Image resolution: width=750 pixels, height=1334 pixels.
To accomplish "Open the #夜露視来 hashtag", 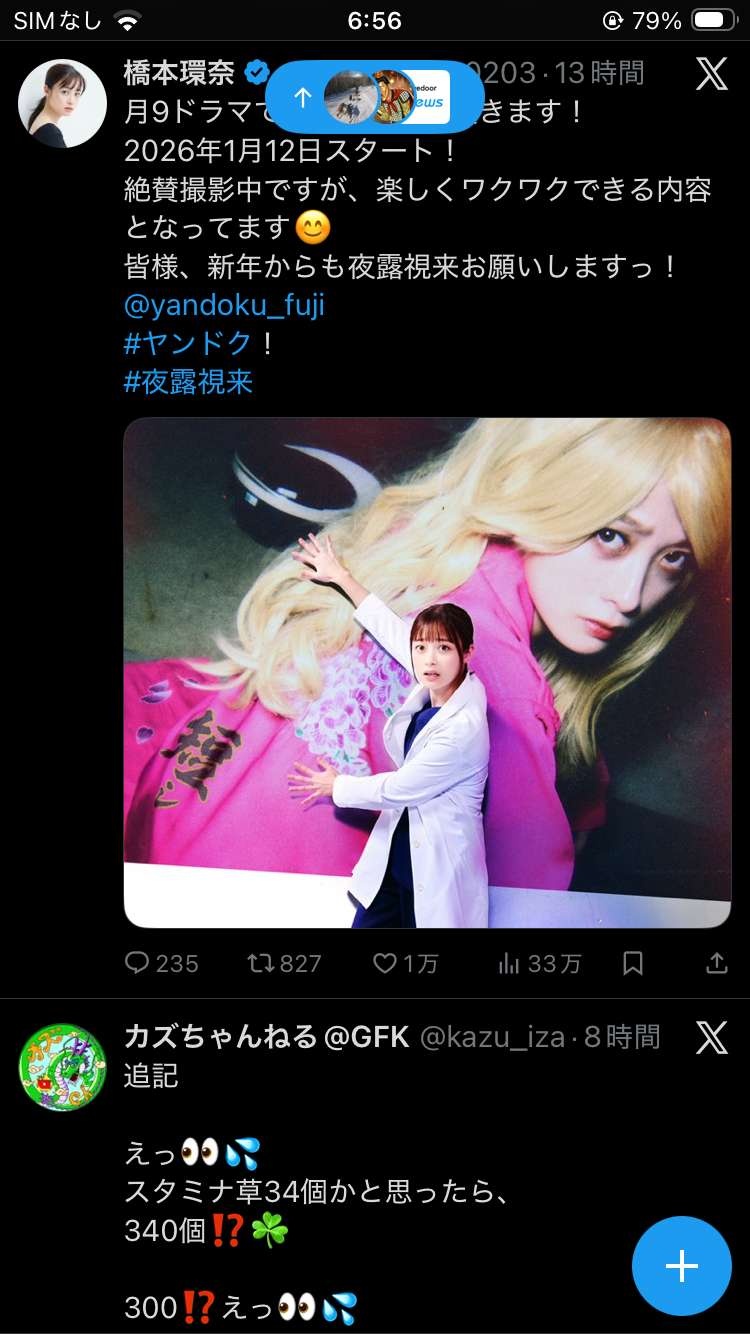I will (188, 381).
